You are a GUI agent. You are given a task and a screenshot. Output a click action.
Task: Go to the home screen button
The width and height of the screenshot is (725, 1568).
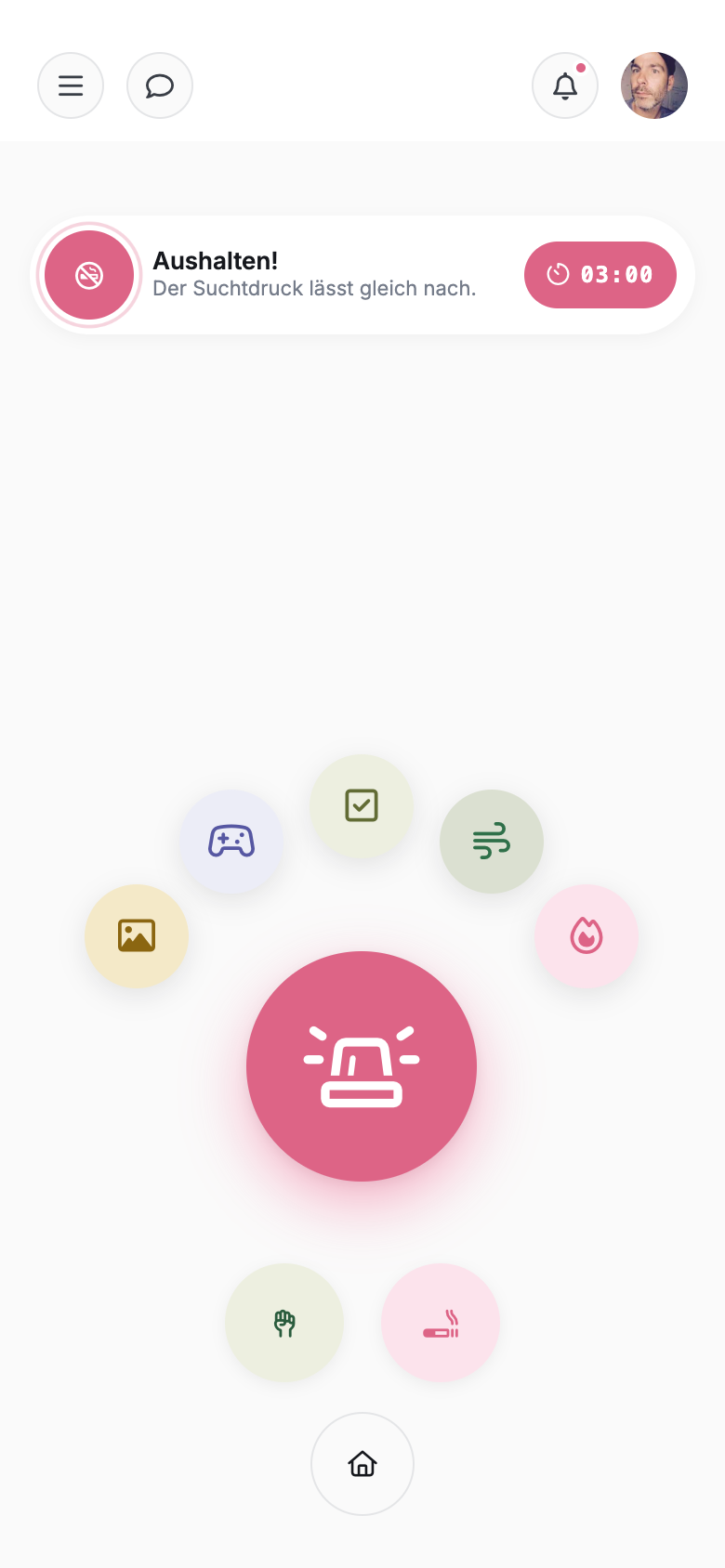pos(362,1464)
